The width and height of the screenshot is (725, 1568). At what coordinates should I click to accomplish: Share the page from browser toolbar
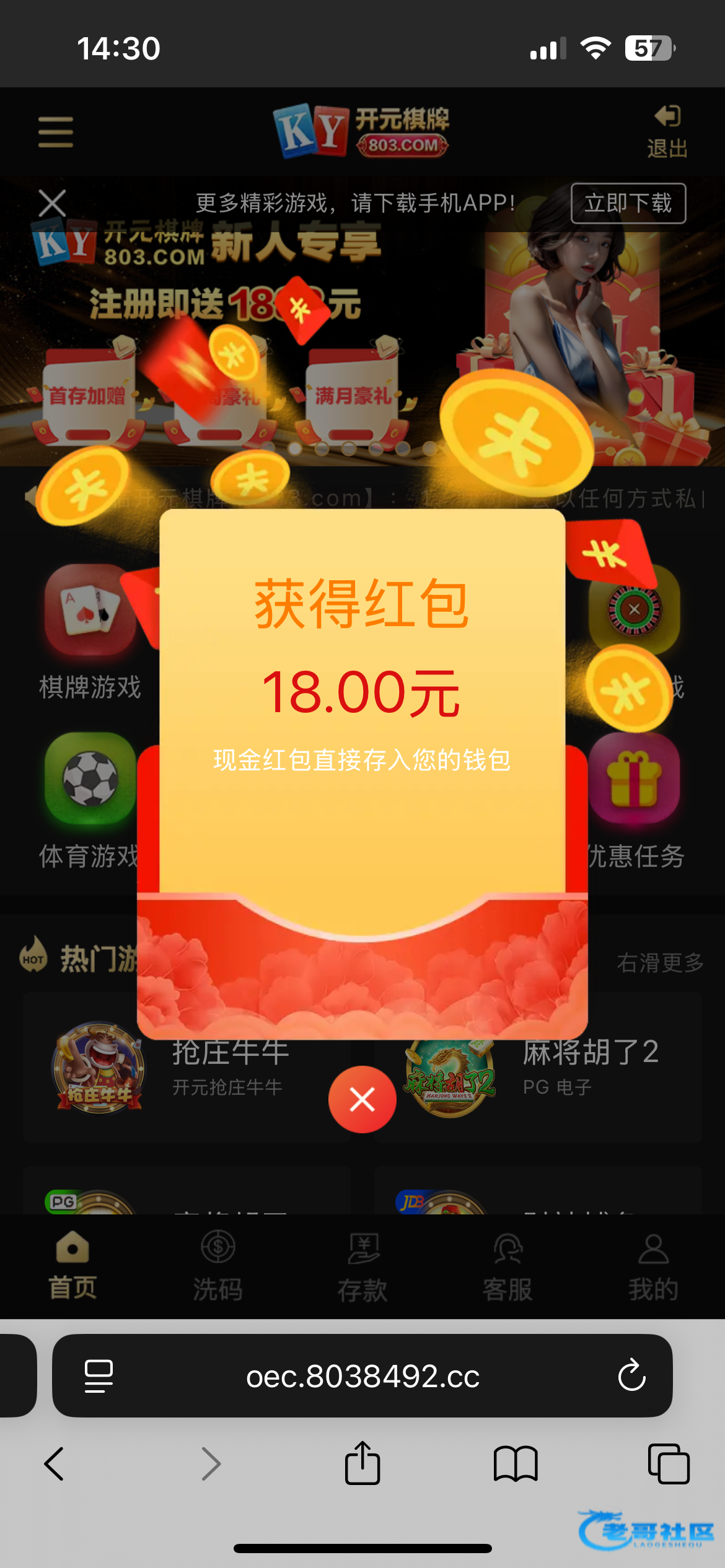pyautogui.click(x=362, y=1463)
